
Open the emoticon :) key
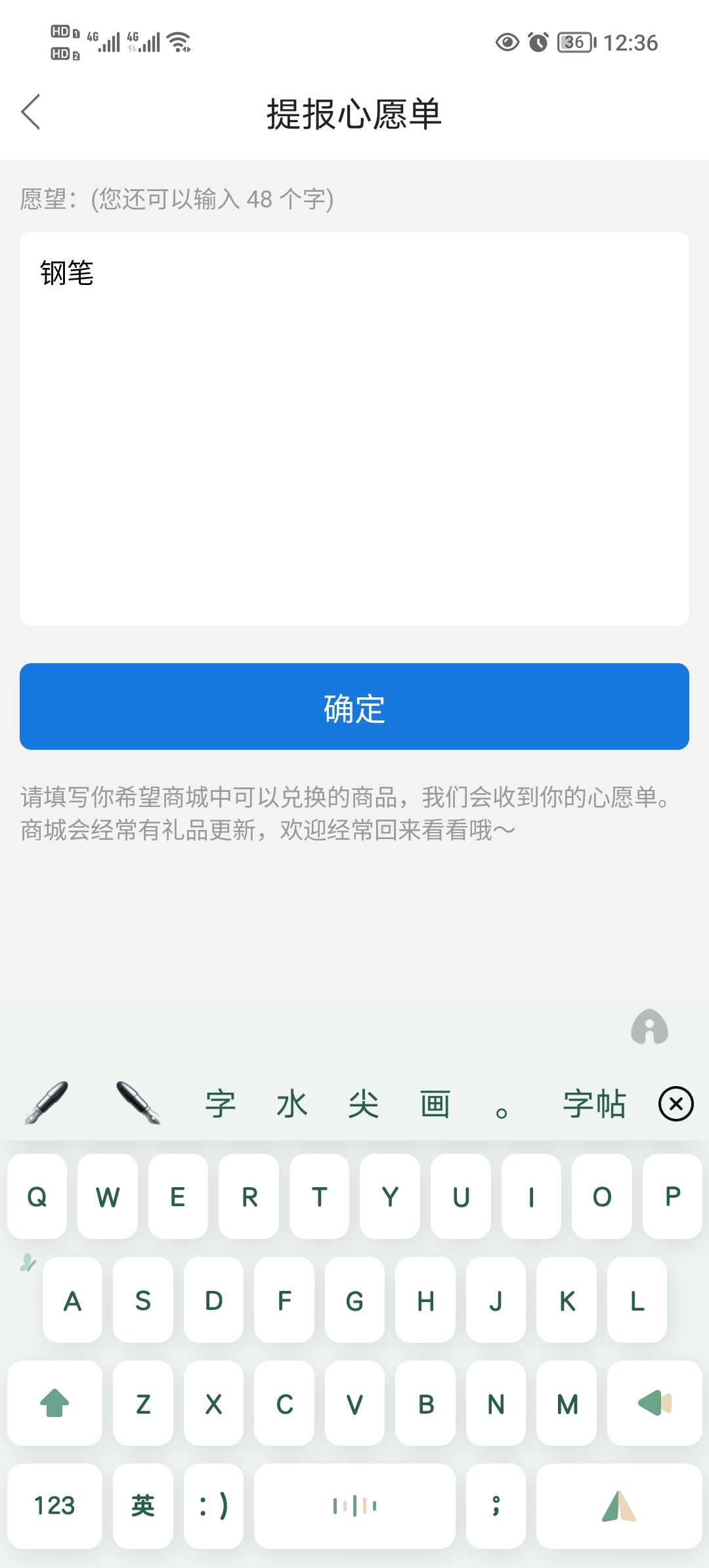click(214, 1506)
